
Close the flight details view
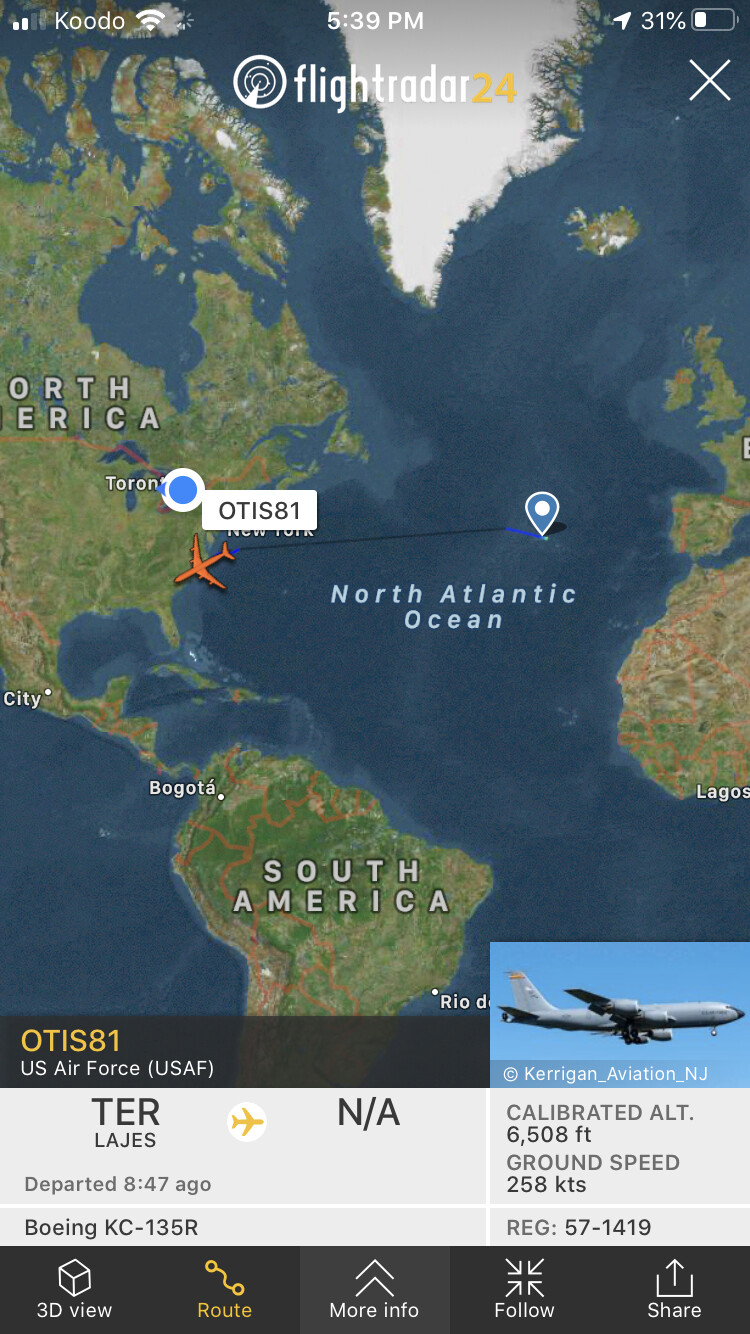(709, 80)
